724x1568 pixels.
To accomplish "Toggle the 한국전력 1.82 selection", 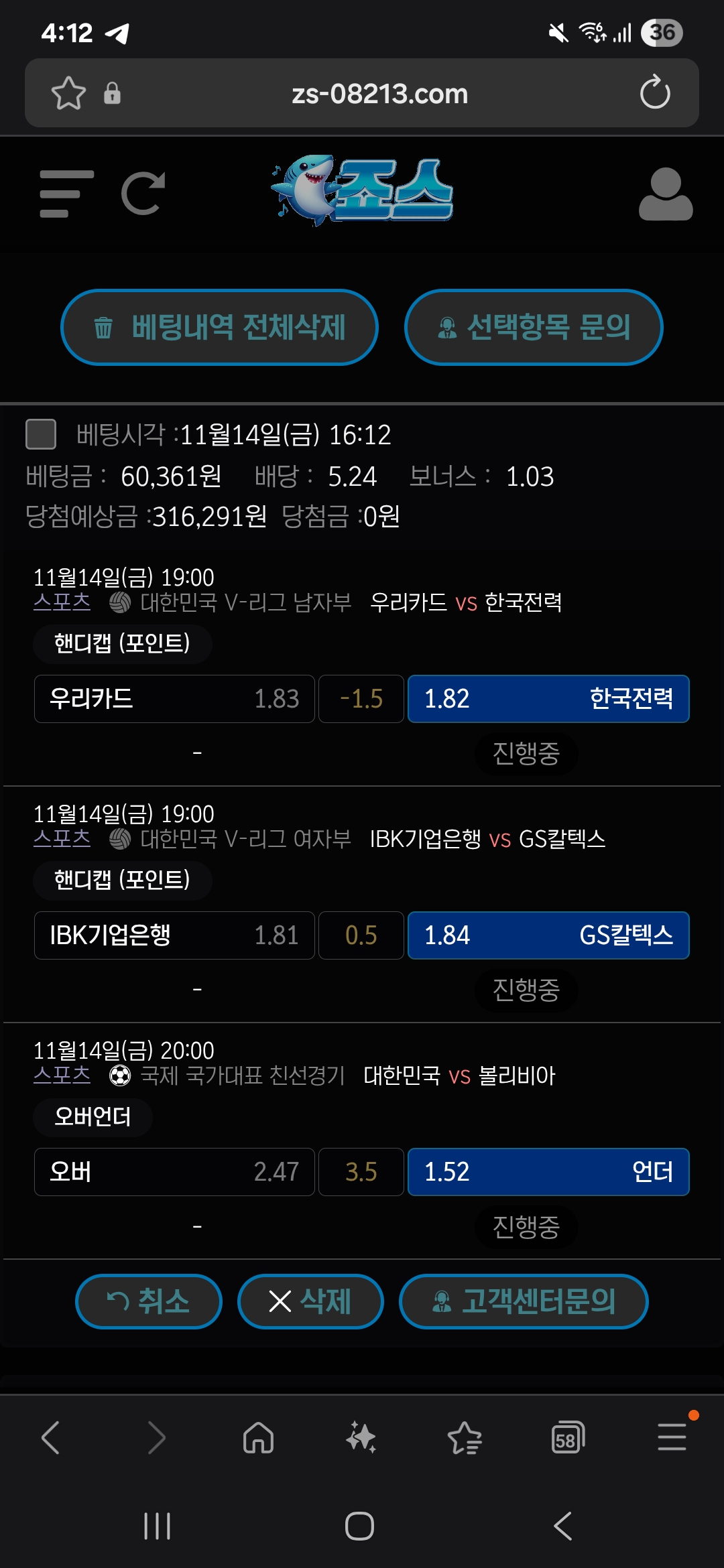I will [x=548, y=699].
